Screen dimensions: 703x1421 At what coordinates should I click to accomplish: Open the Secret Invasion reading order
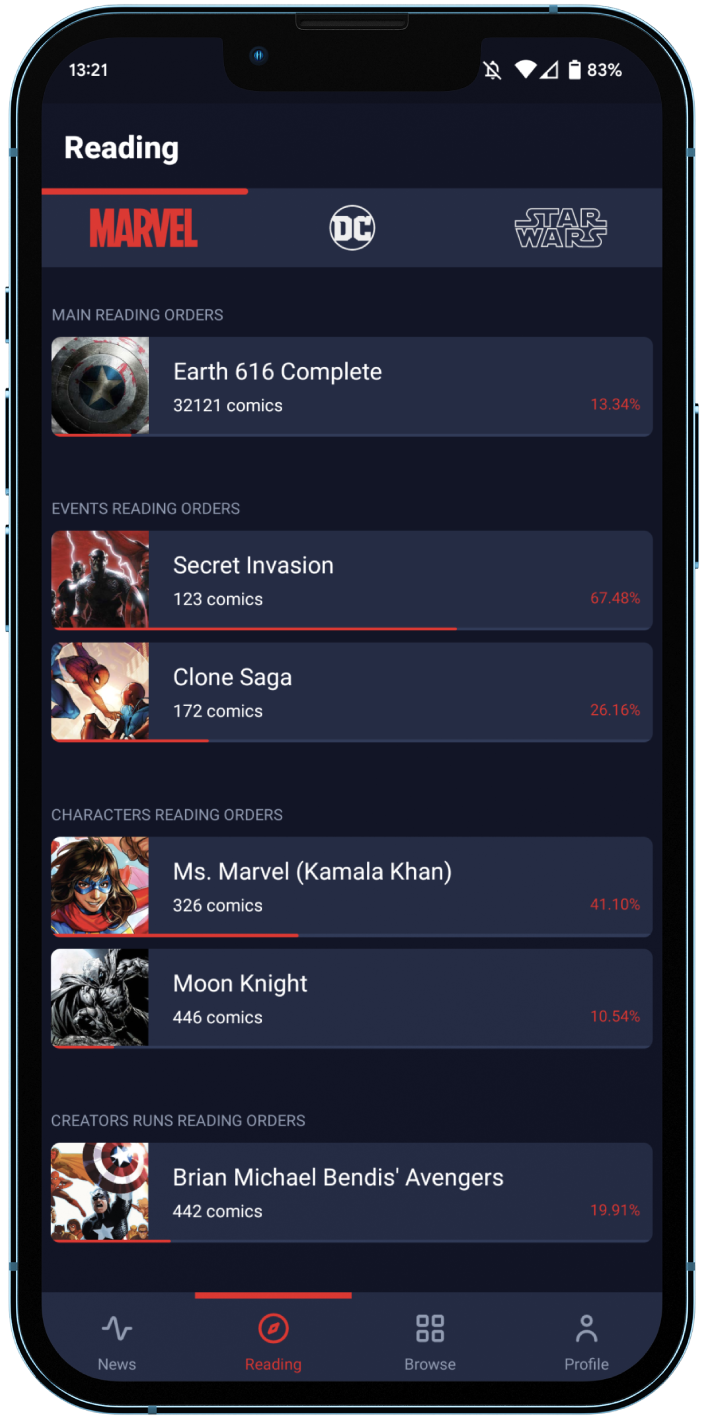(352, 580)
